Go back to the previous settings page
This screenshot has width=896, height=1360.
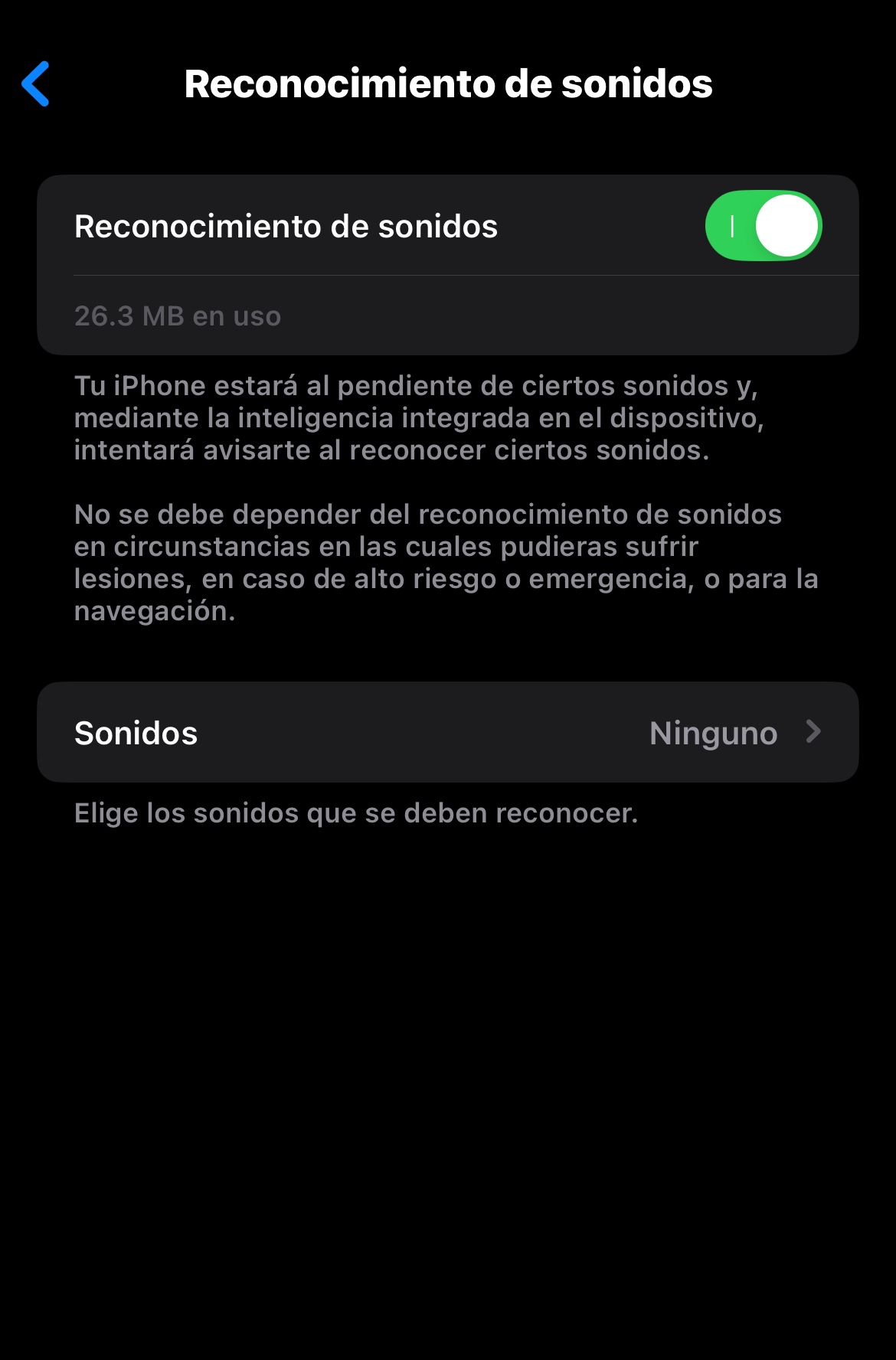point(36,83)
